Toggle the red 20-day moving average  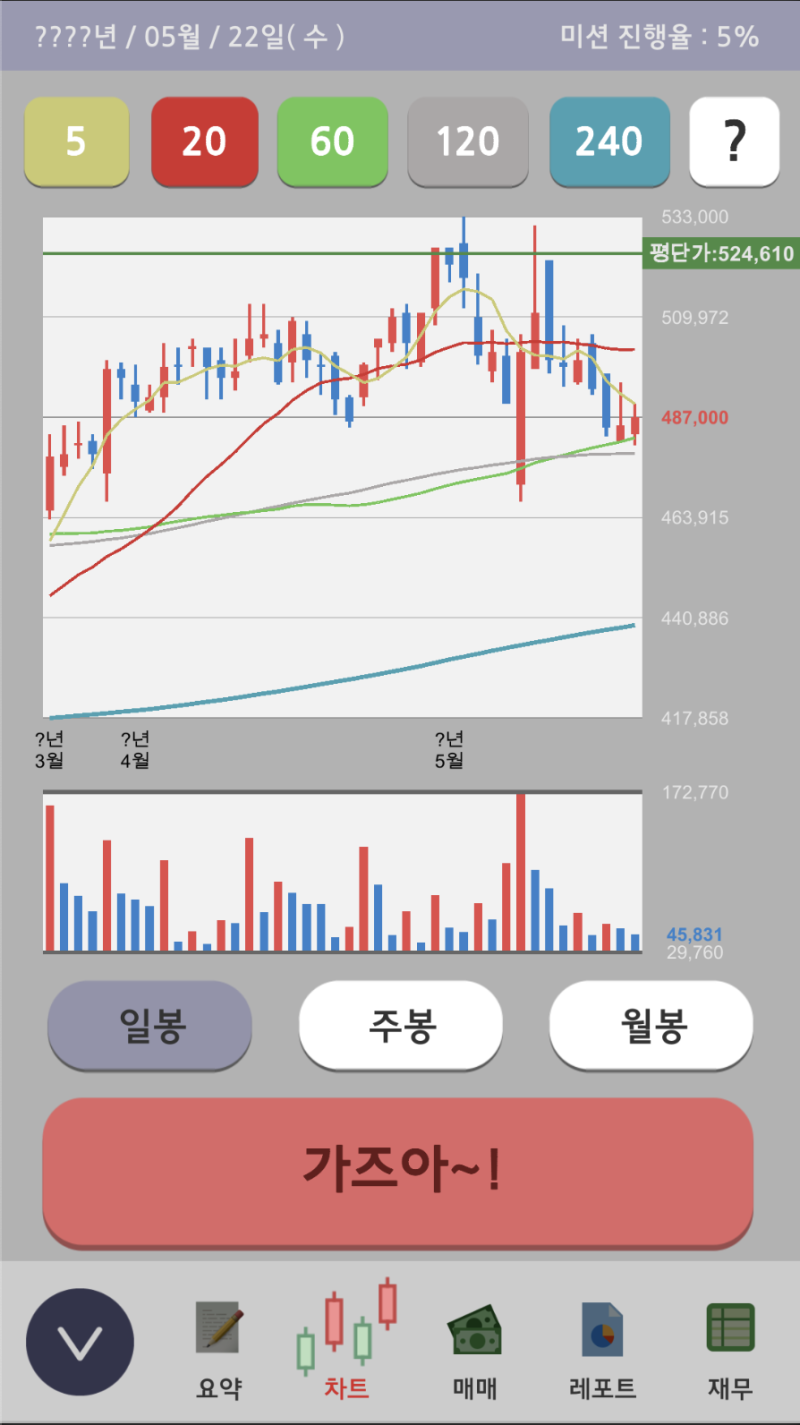point(204,140)
